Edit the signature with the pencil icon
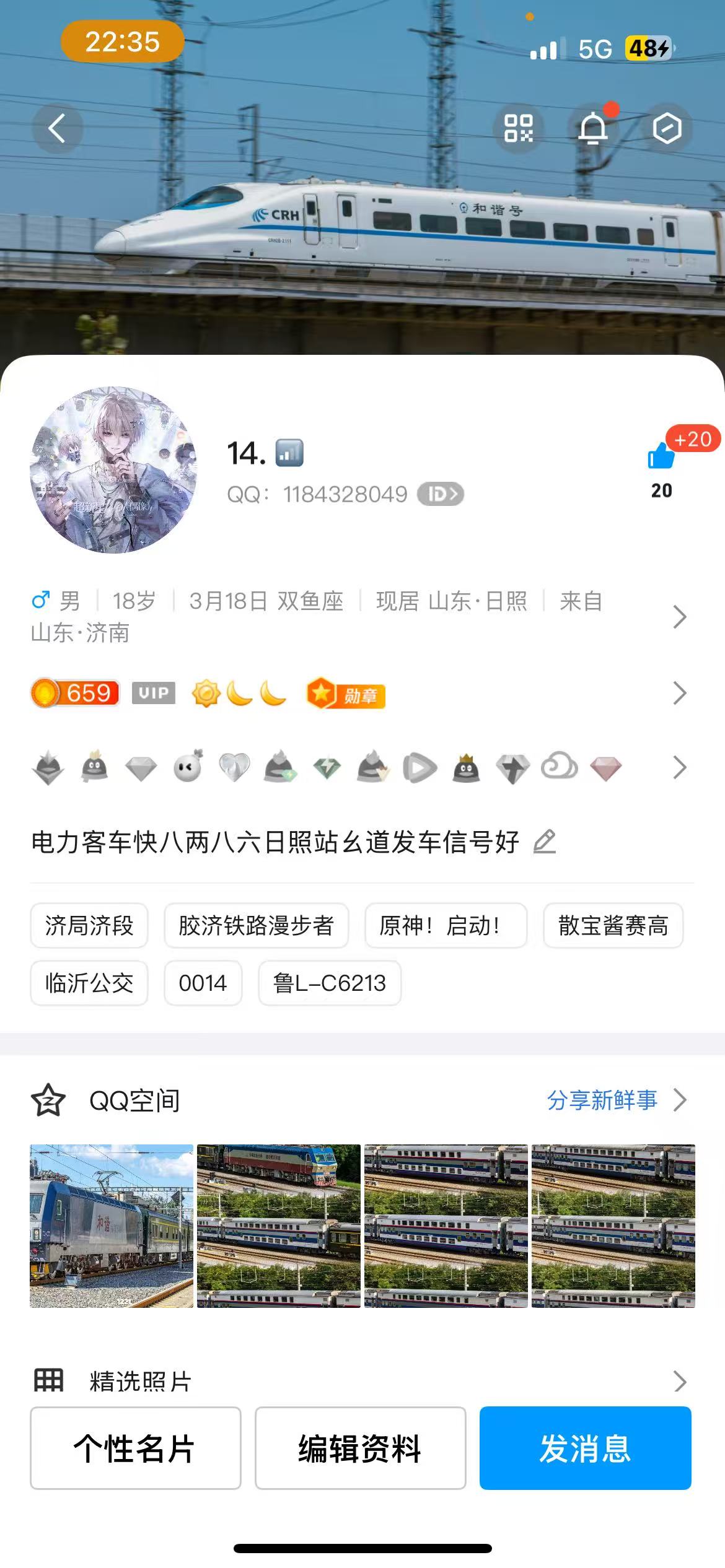725x1568 pixels. click(x=544, y=842)
